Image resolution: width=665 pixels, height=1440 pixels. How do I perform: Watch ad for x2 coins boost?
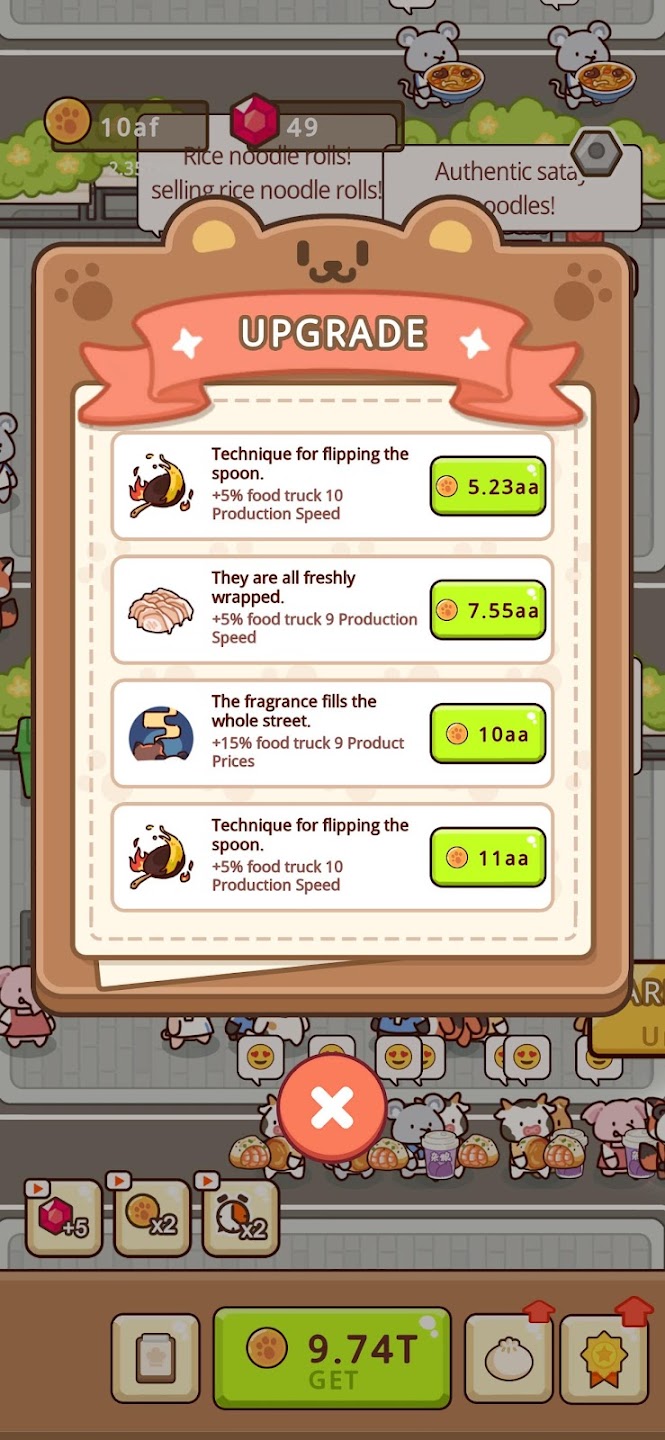152,1218
